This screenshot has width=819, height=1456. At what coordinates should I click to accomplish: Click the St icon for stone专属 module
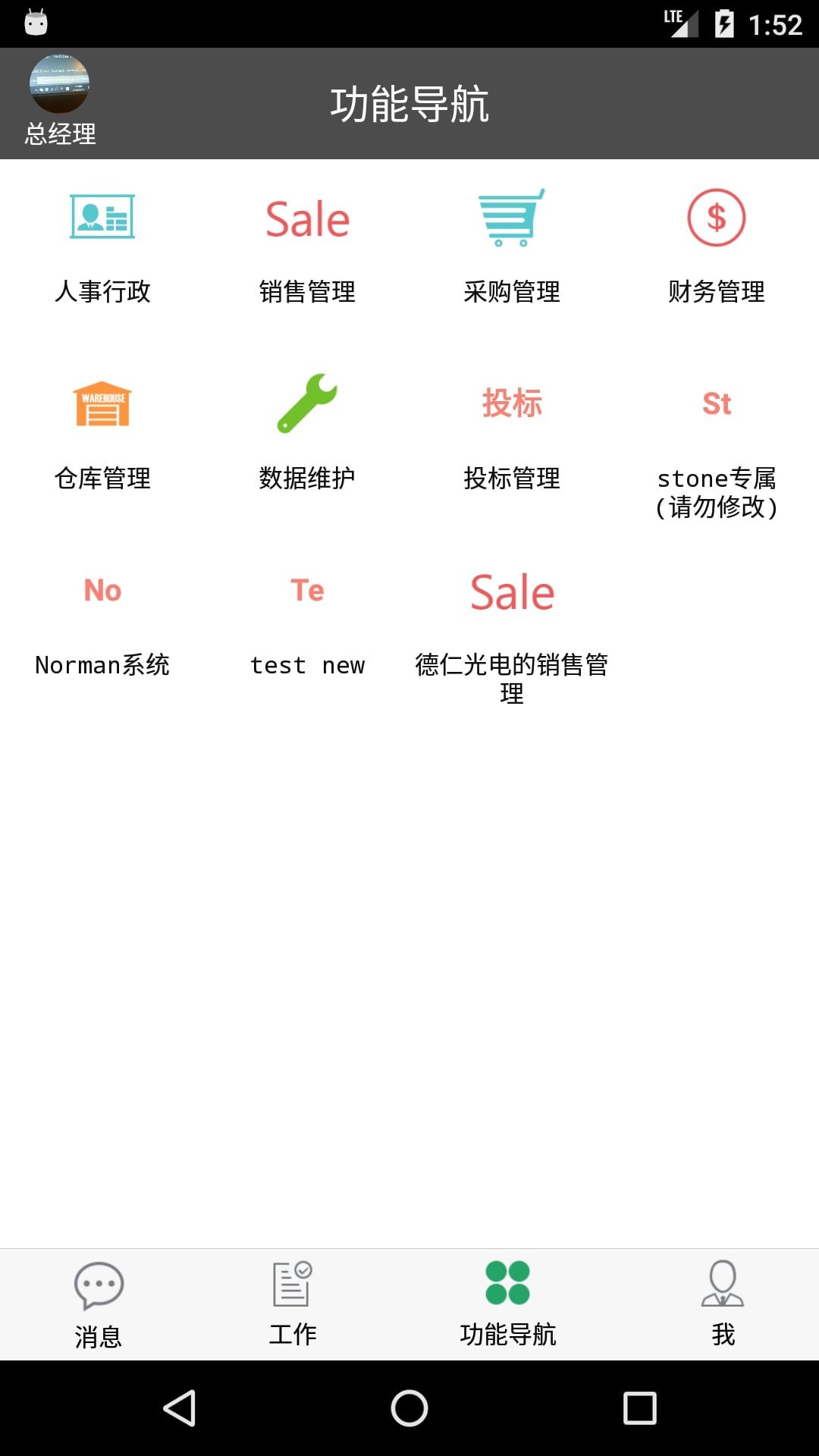(x=717, y=404)
